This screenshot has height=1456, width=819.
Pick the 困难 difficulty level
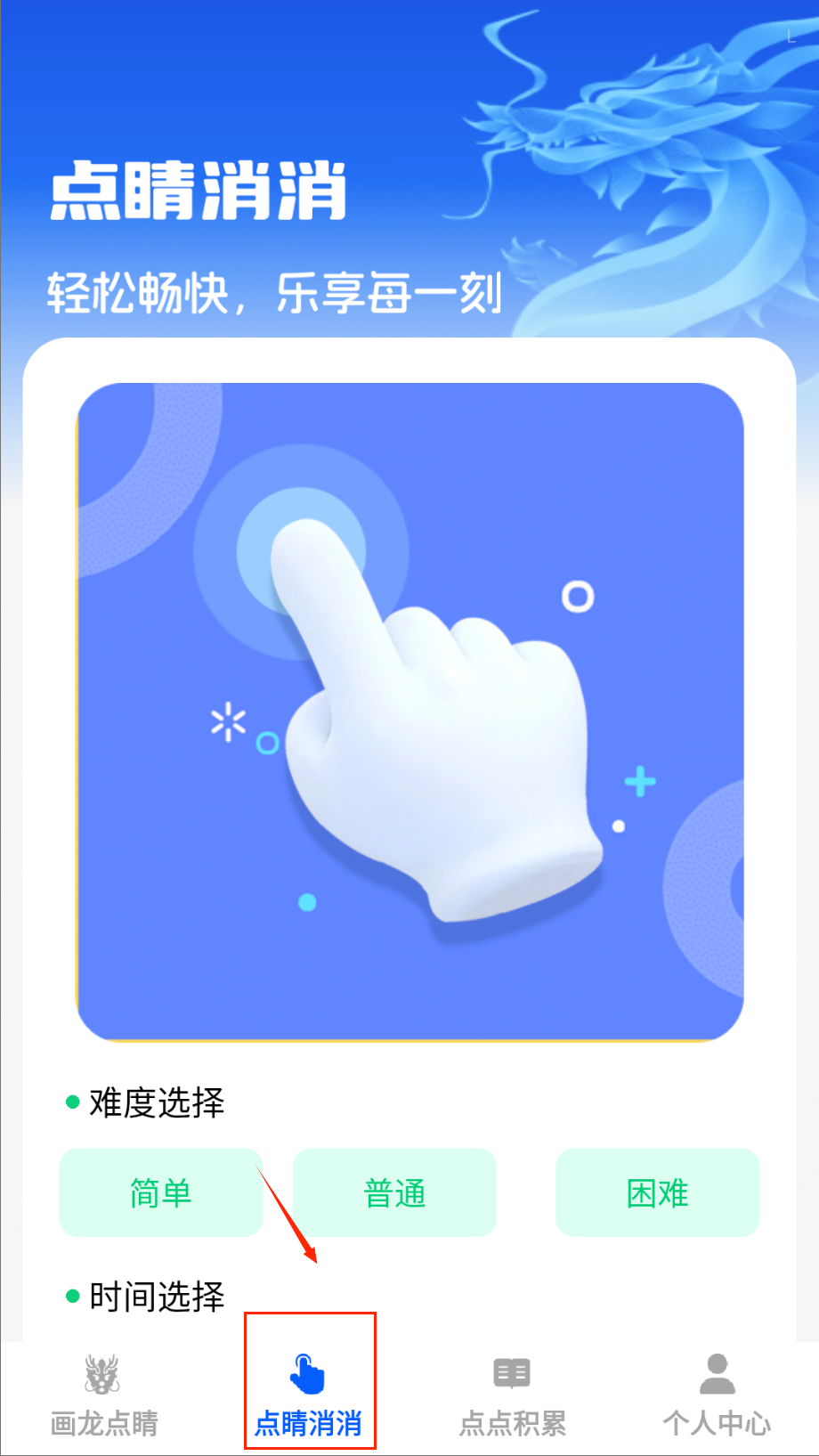click(657, 1192)
